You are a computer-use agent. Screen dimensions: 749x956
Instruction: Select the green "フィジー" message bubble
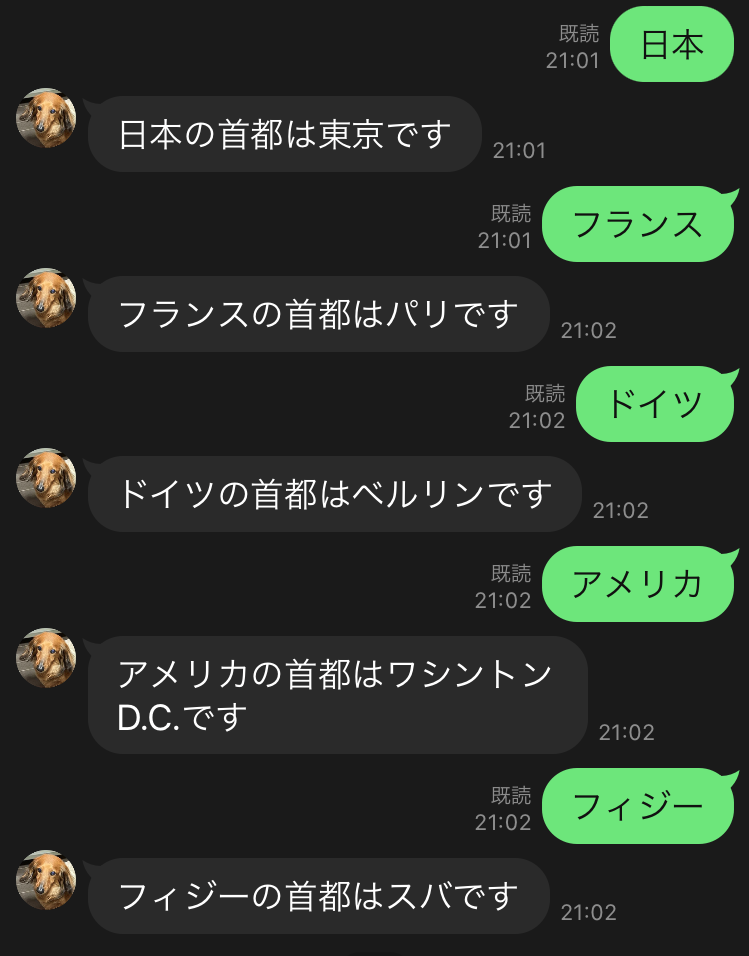click(x=638, y=807)
